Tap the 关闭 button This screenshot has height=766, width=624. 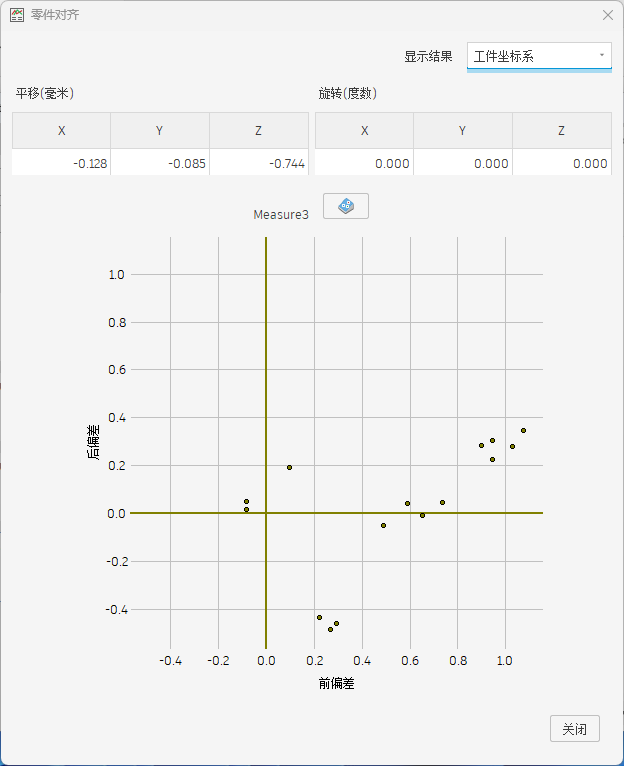(x=574, y=729)
